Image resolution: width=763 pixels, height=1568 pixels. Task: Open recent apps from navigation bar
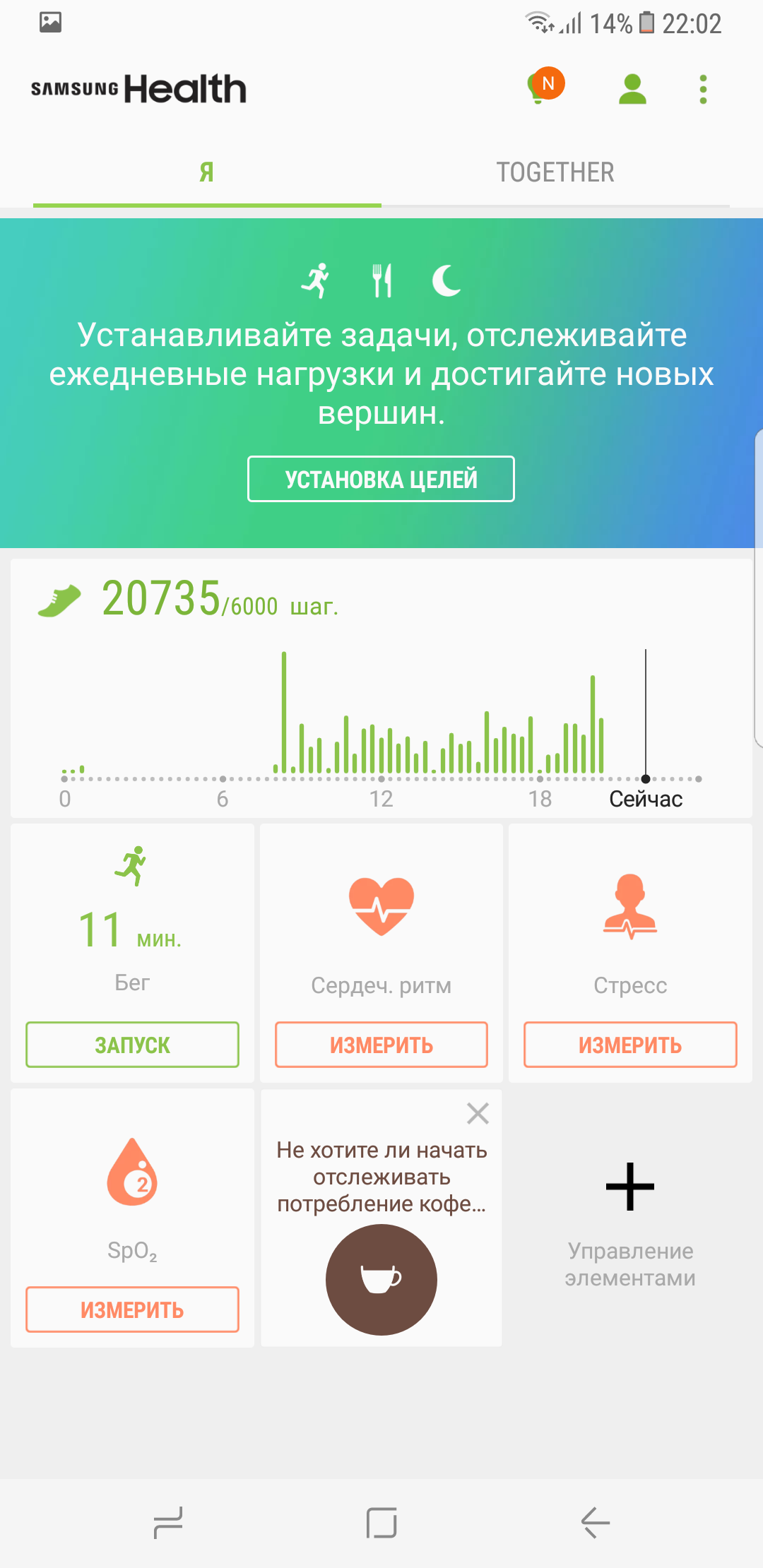168,1522
